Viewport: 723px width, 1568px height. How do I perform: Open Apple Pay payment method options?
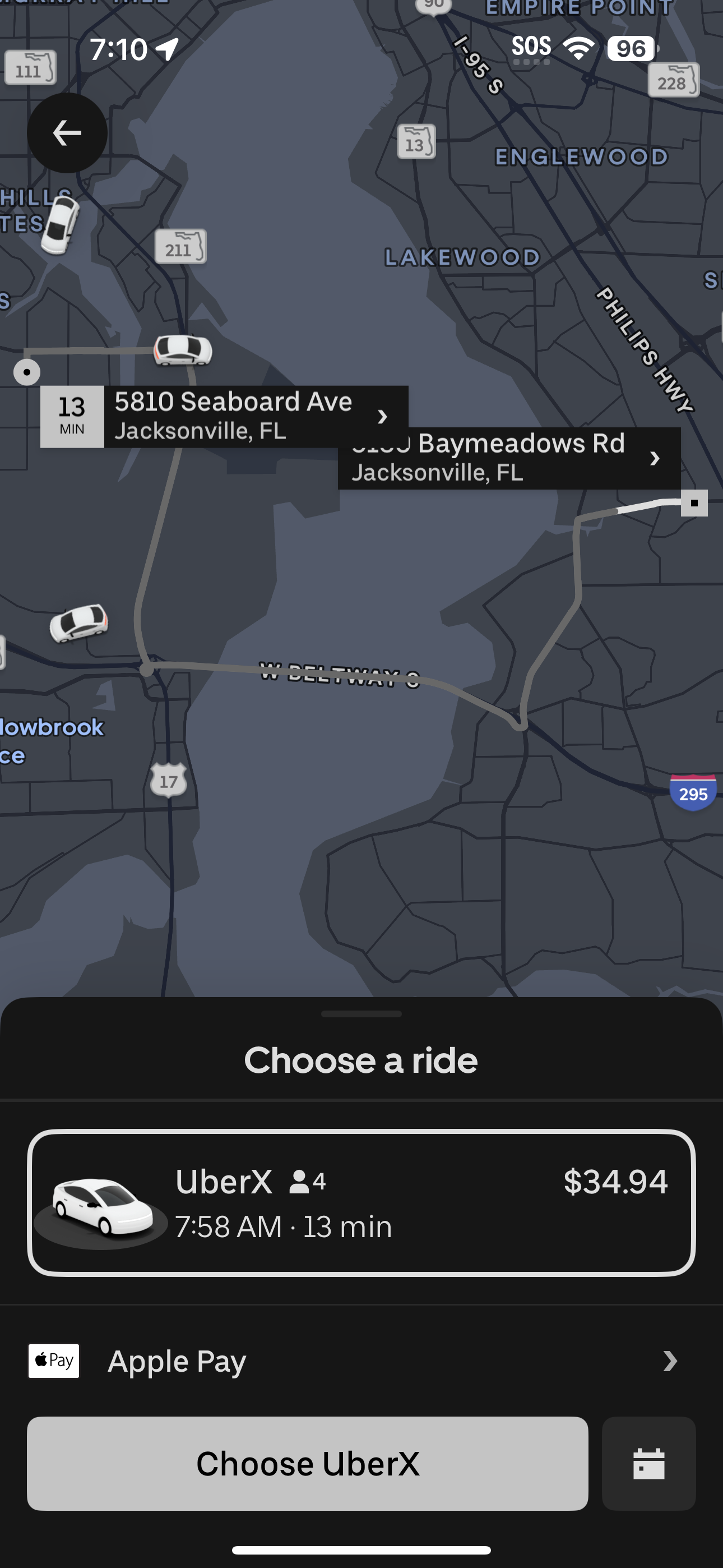click(361, 1361)
